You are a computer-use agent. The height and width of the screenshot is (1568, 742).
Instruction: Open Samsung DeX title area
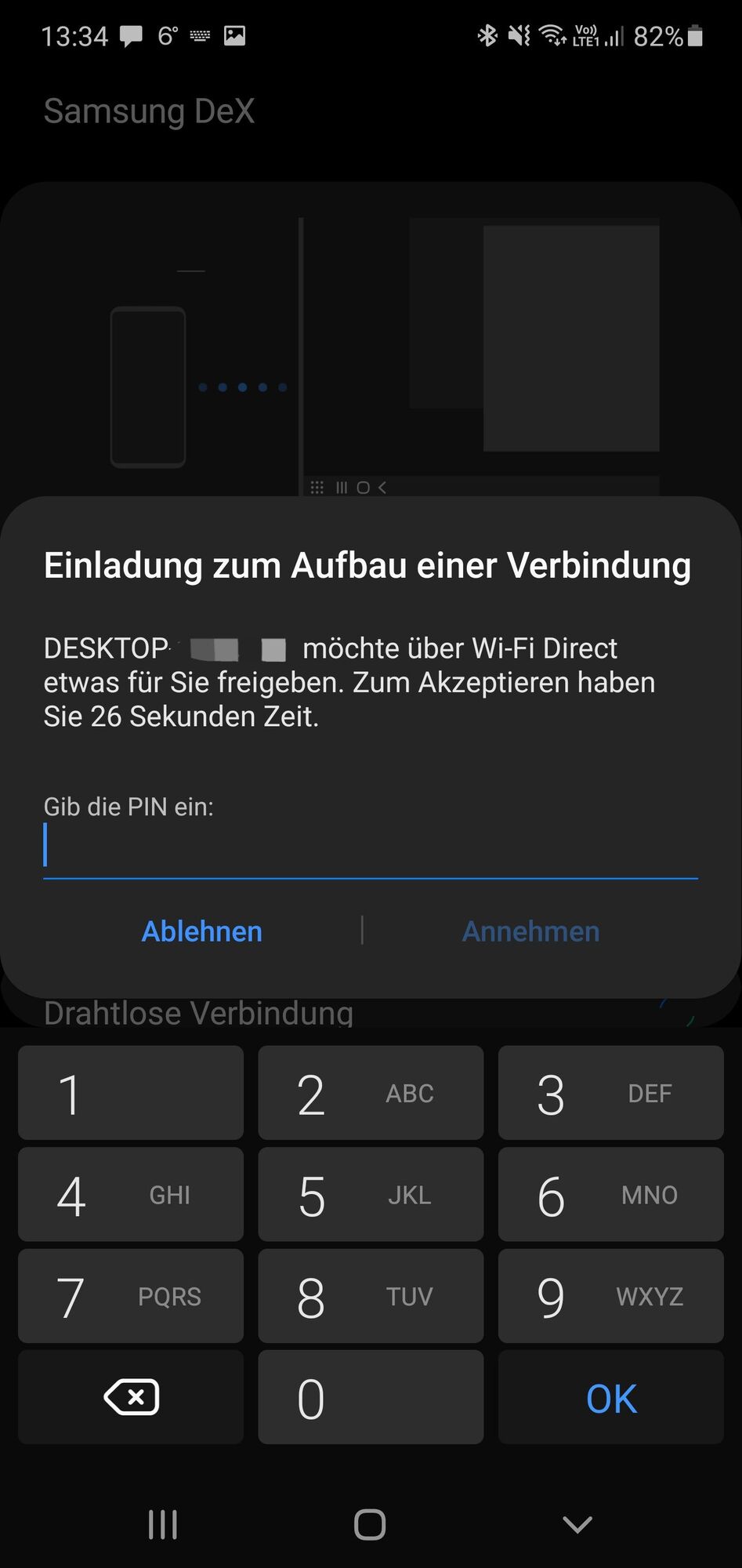point(150,111)
